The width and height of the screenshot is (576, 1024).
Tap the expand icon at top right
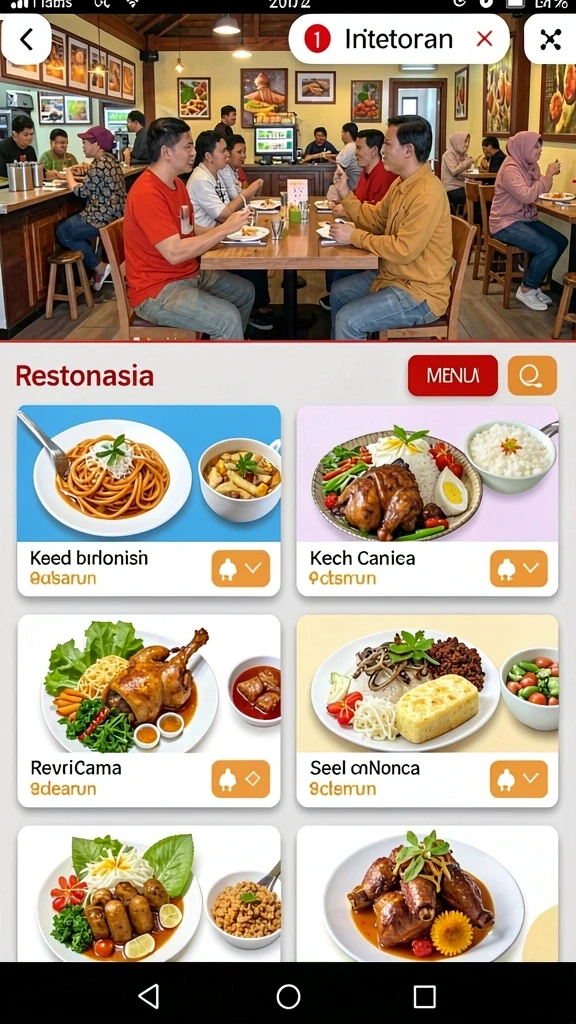pos(550,39)
